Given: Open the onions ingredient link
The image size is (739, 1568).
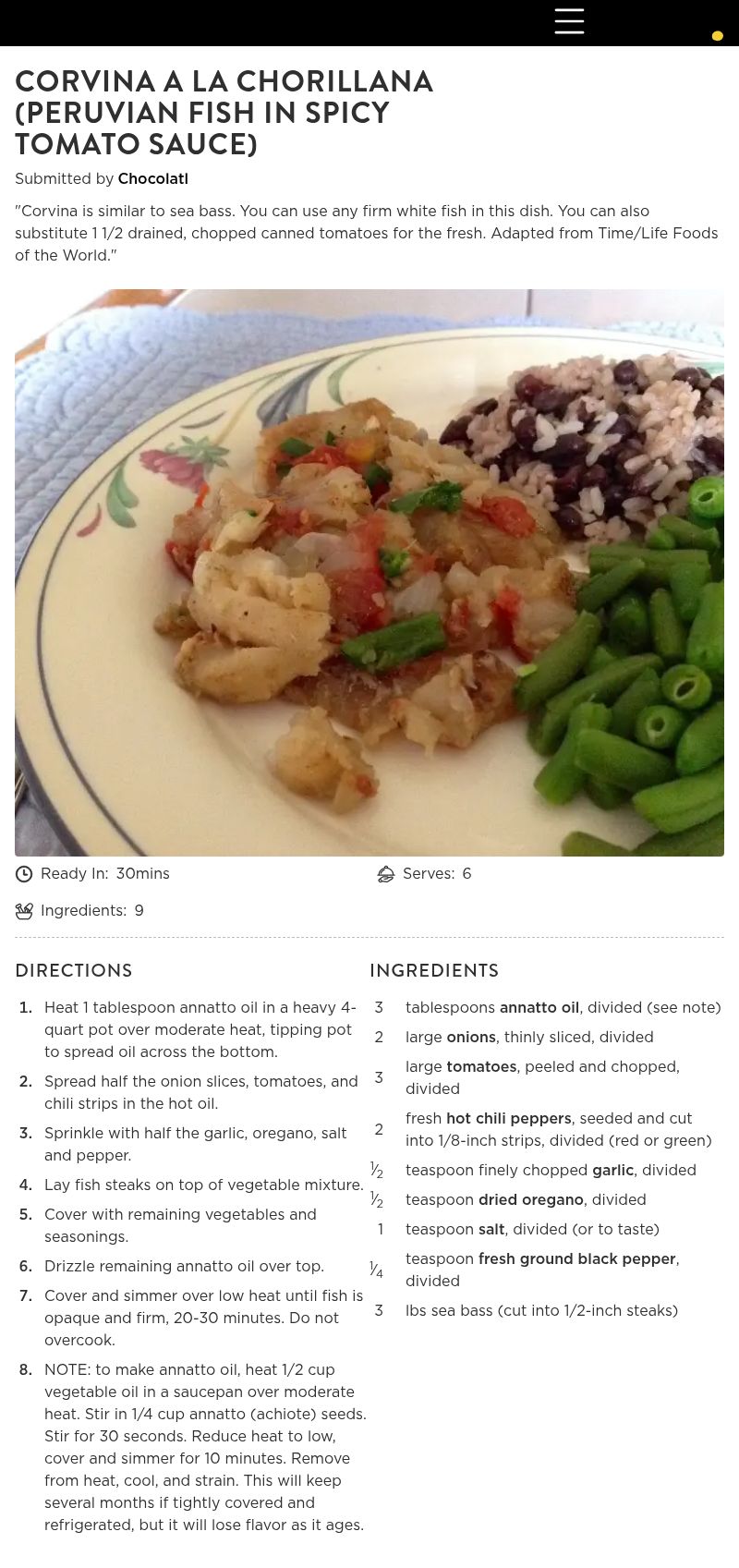Looking at the screenshot, I should pyautogui.click(x=471, y=1038).
